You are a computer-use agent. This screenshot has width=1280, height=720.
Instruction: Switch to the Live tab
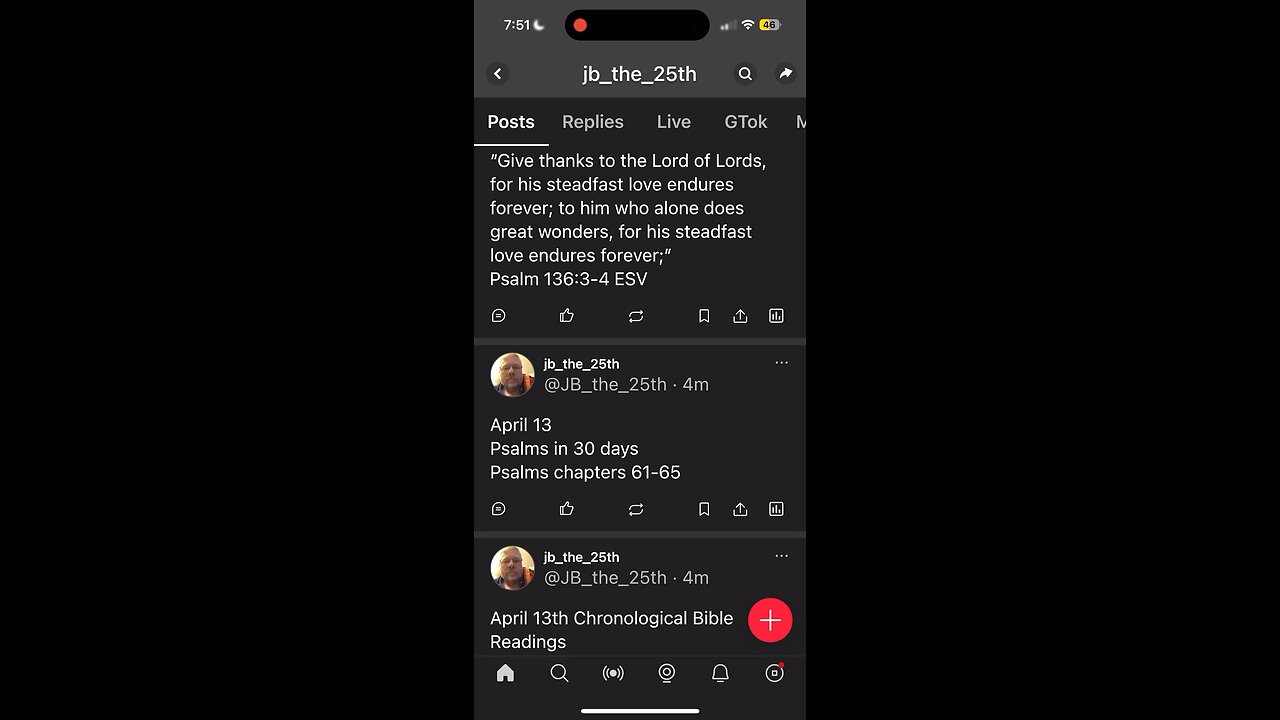(x=673, y=122)
